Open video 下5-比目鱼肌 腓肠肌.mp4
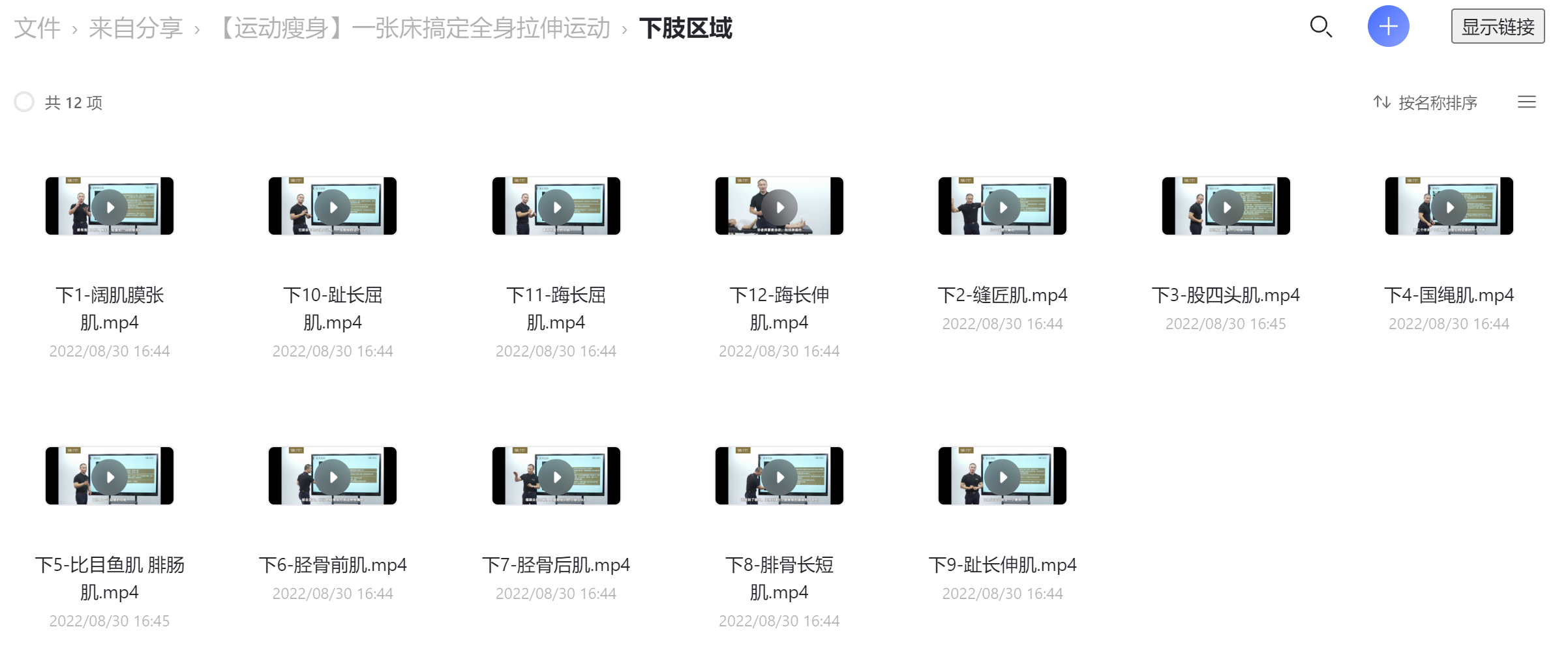The height and width of the screenshot is (657, 1568). pos(110,476)
